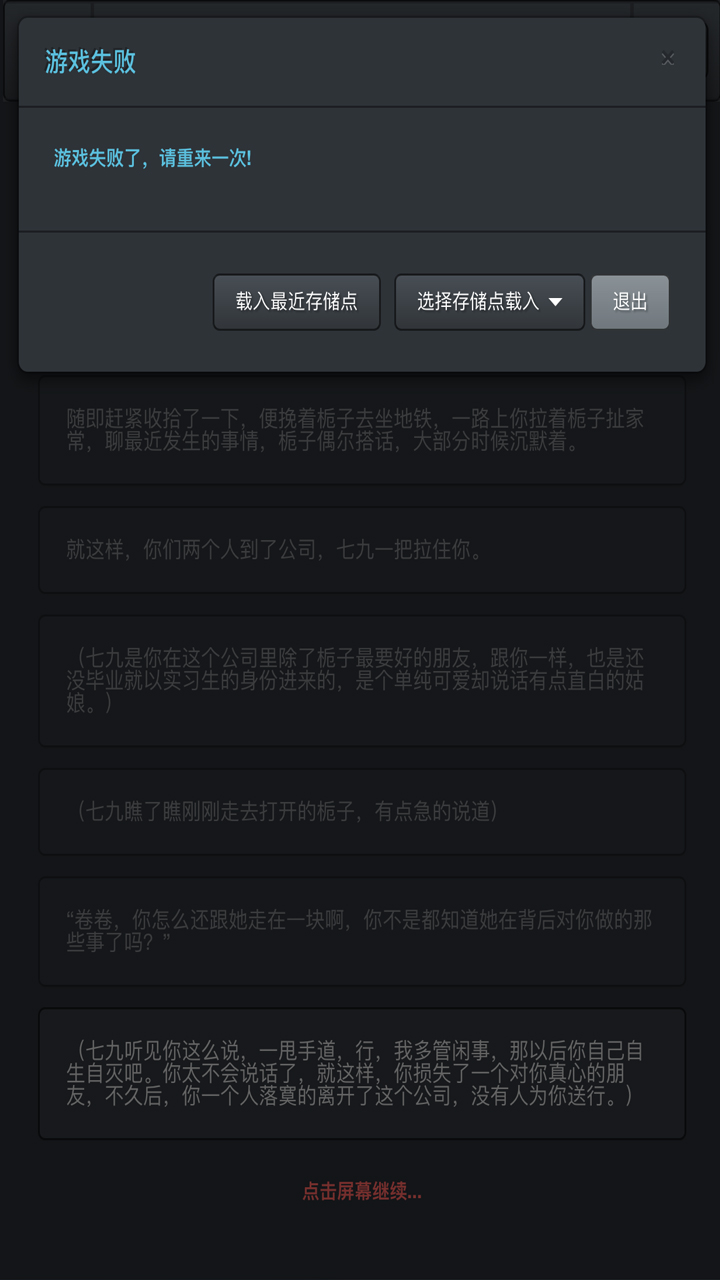Click the failure message 游戏失败了，请重来一次!
Image resolution: width=720 pixels, height=1280 pixels.
click(x=152, y=156)
